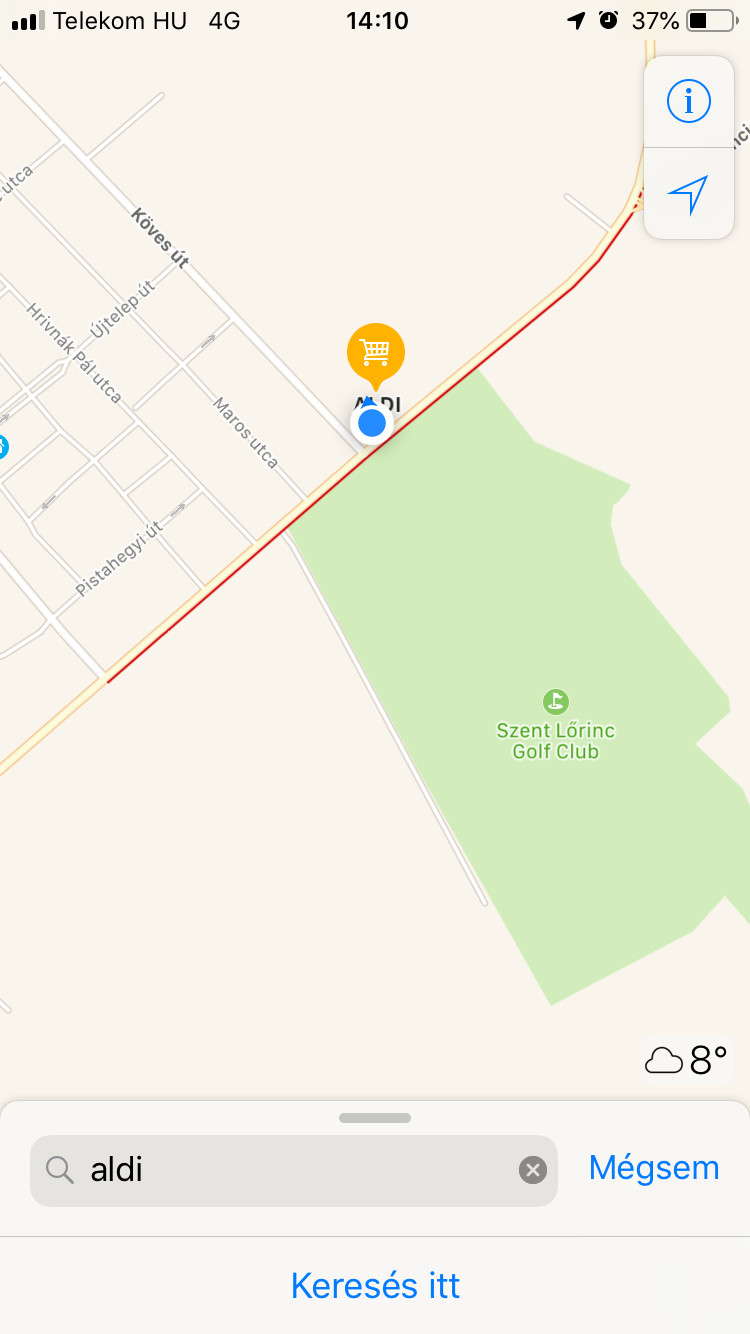Tap the location tracking arrow button
750x1334 pixels.
tap(688, 194)
